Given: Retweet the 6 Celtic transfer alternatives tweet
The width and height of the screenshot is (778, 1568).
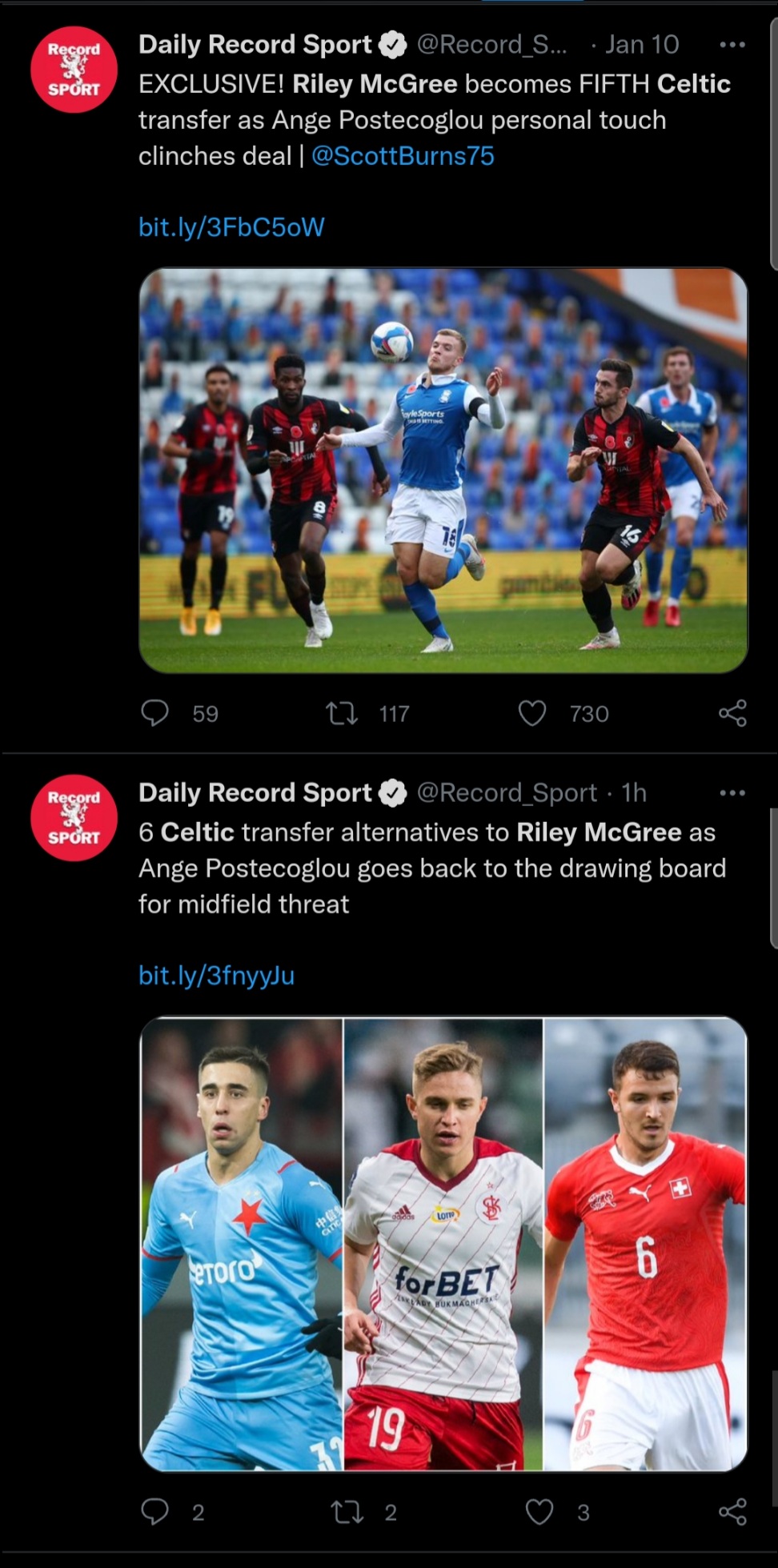Looking at the screenshot, I should [347, 1511].
